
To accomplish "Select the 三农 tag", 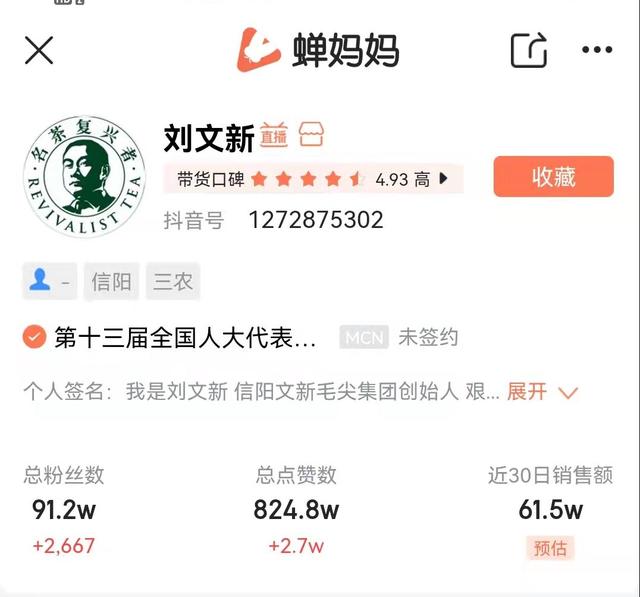I will click(x=173, y=282).
